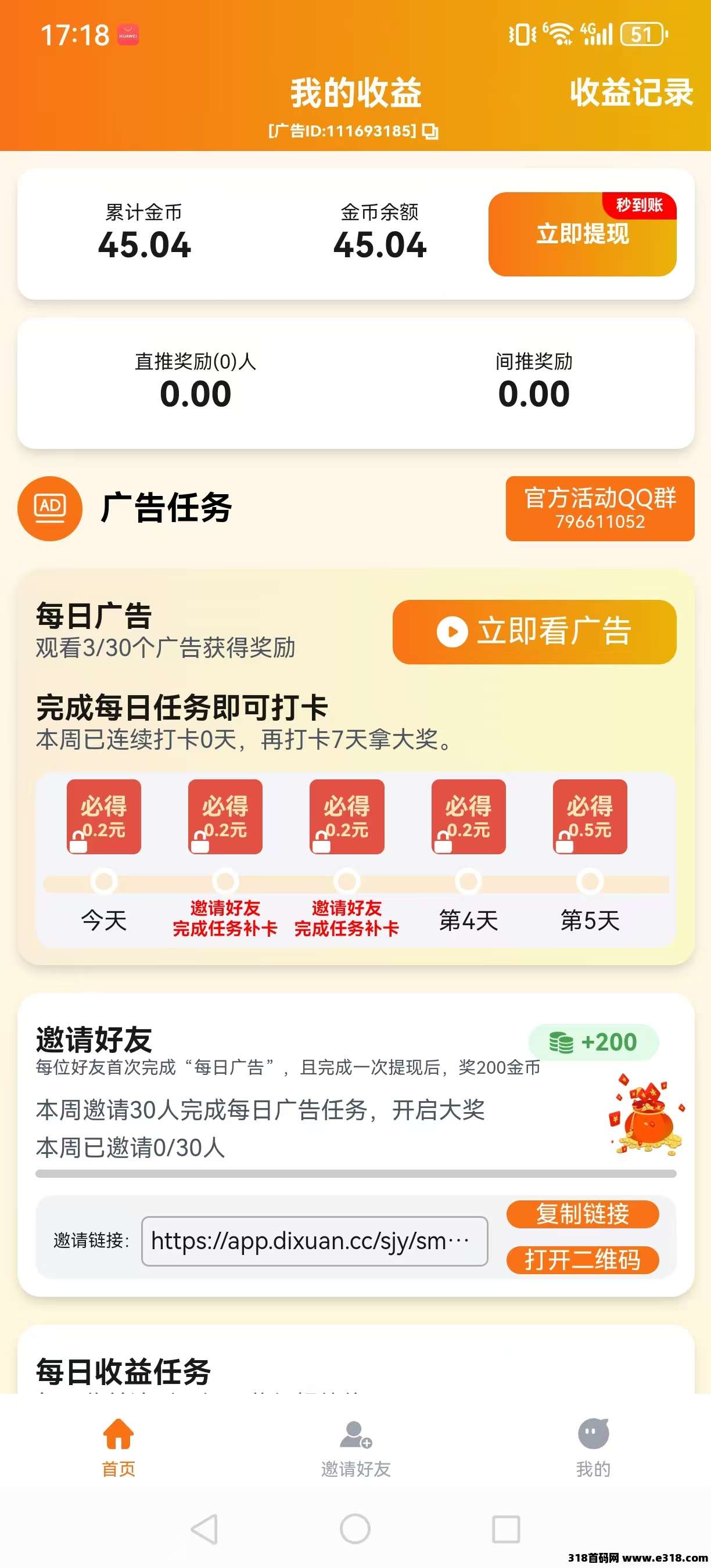Click the 邀请好友 person-add icon at bottom
The width and height of the screenshot is (711, 1568).
coord(355,1433)
